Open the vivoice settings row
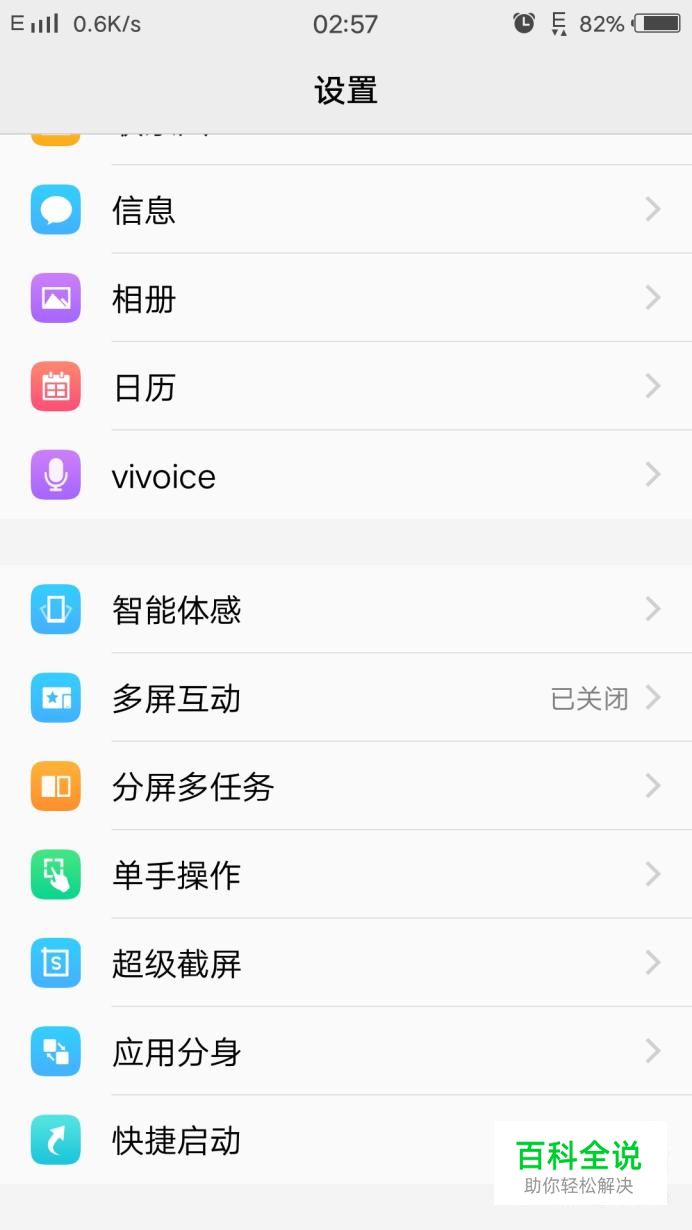Viewport: 692px width, 1230px height. click(345, 476)
